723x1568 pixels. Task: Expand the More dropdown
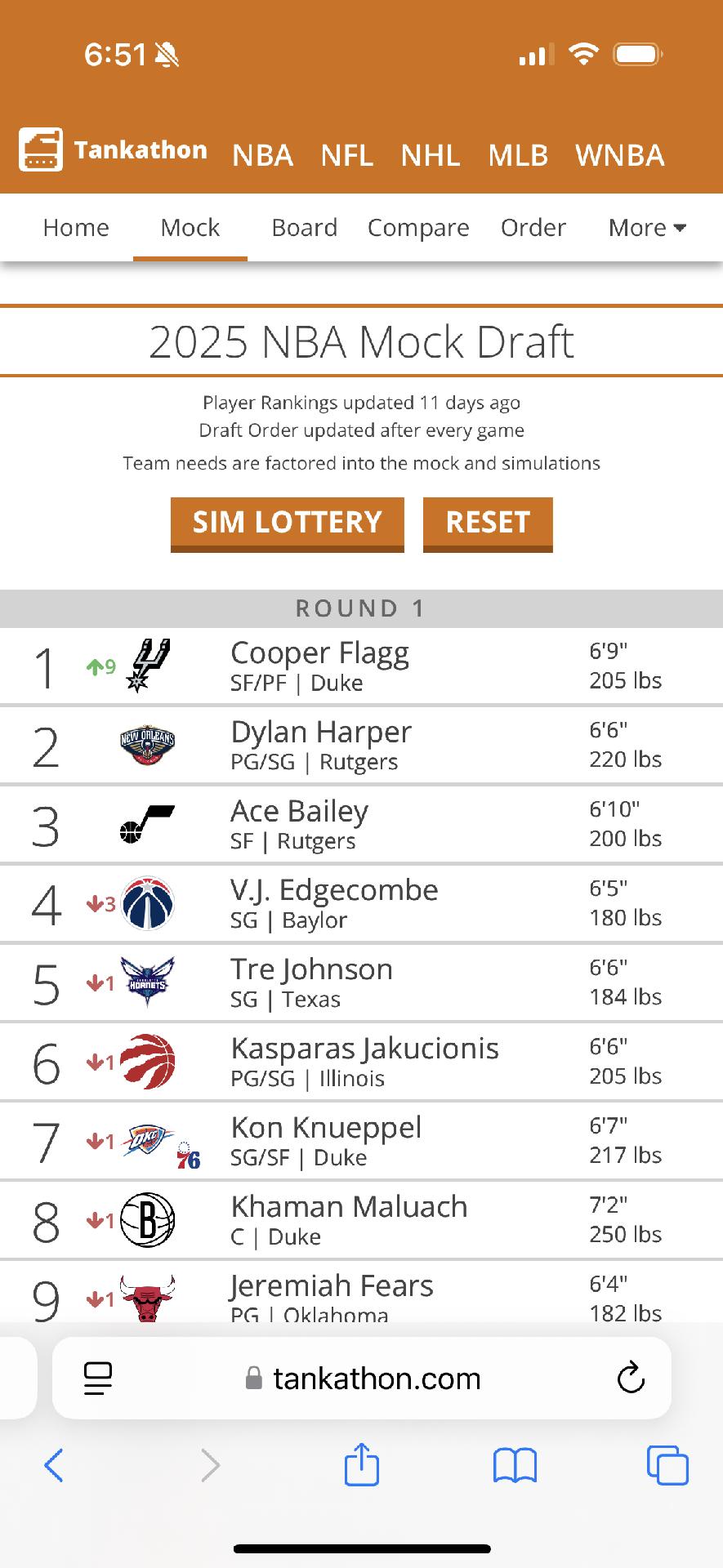tap(646, 228)
